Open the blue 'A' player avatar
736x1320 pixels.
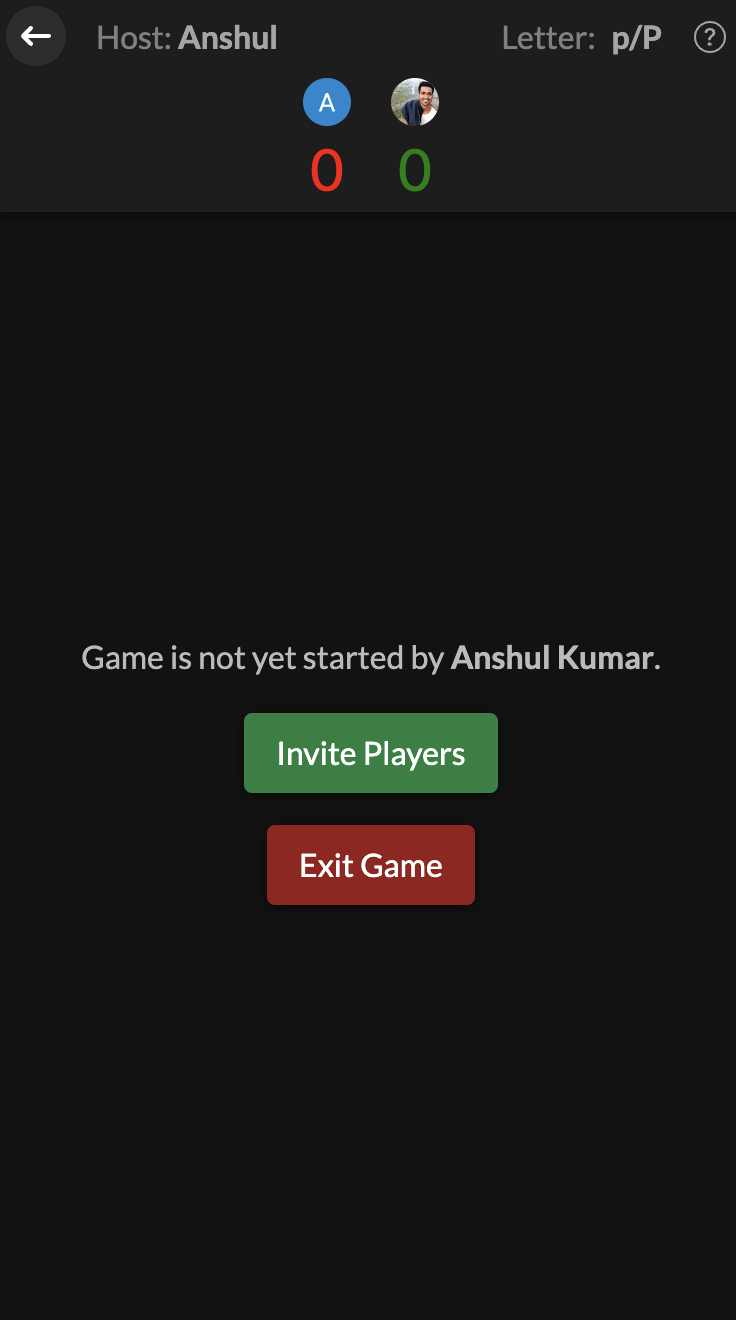pyautogui.click(x=327, y=102)
